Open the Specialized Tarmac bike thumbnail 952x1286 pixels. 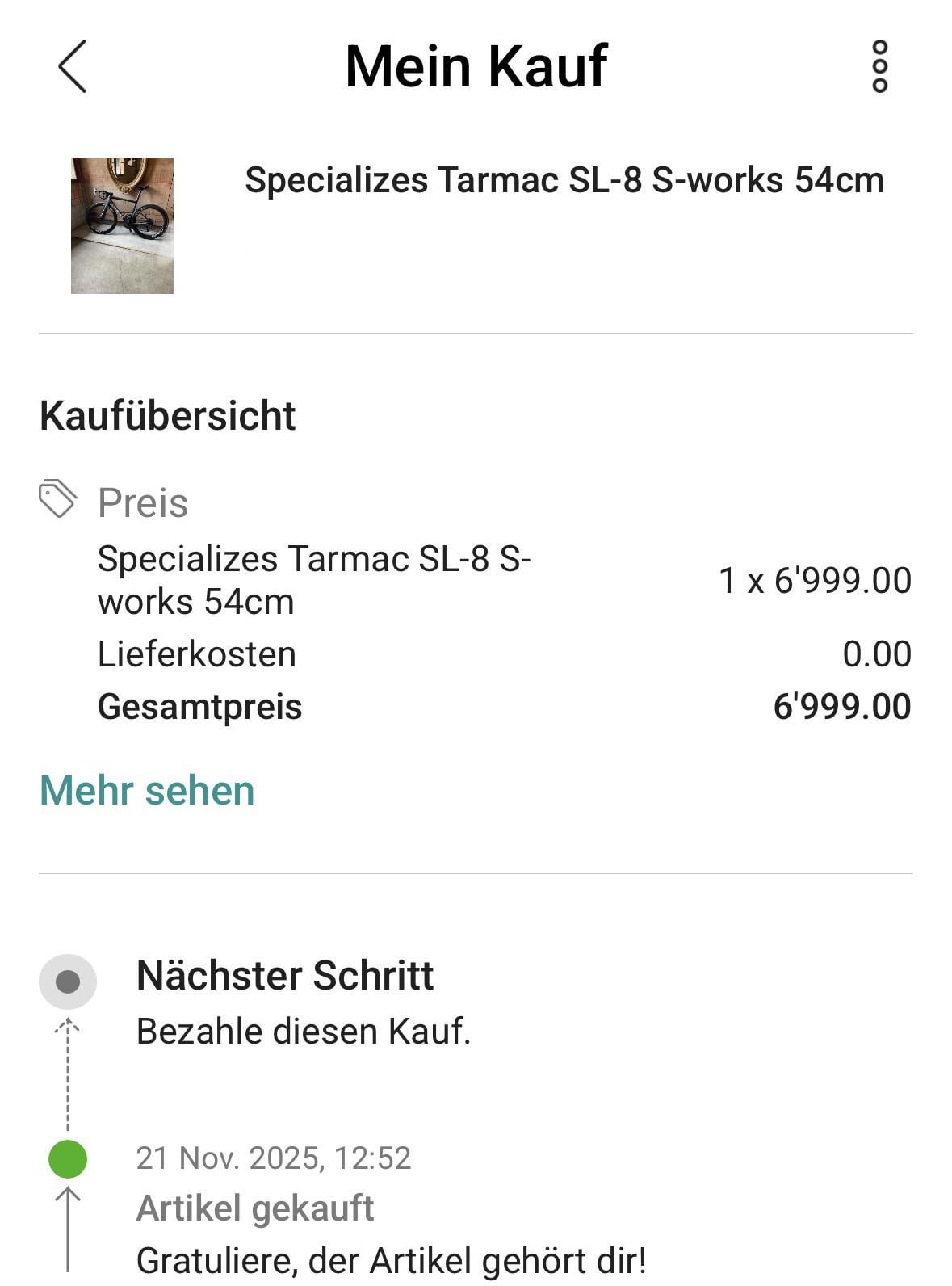coord(122,226)
